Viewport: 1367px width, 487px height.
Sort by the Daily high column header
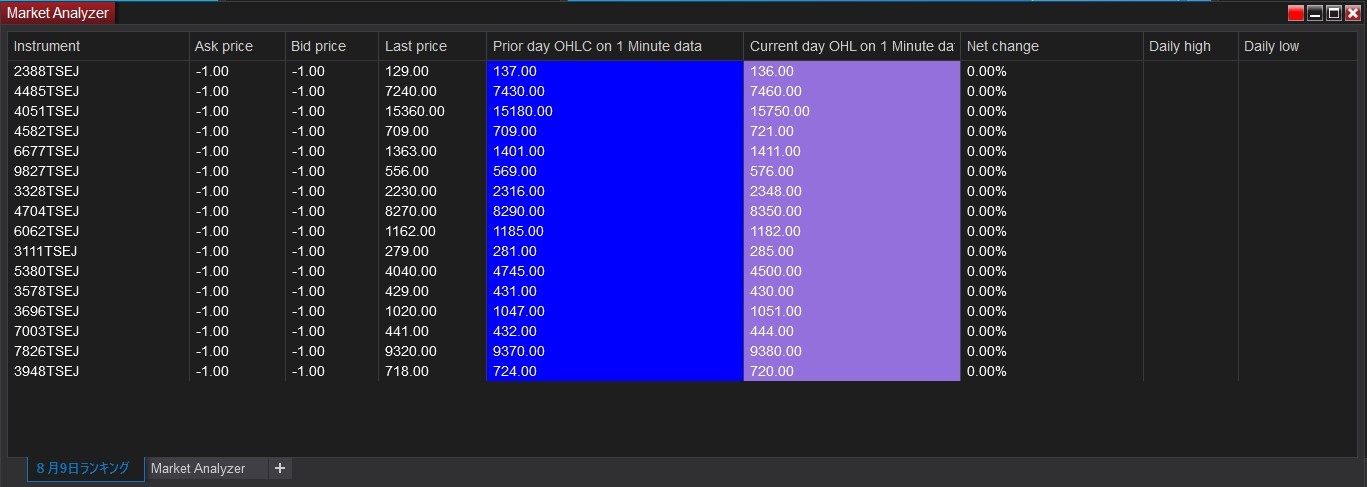1179,46
